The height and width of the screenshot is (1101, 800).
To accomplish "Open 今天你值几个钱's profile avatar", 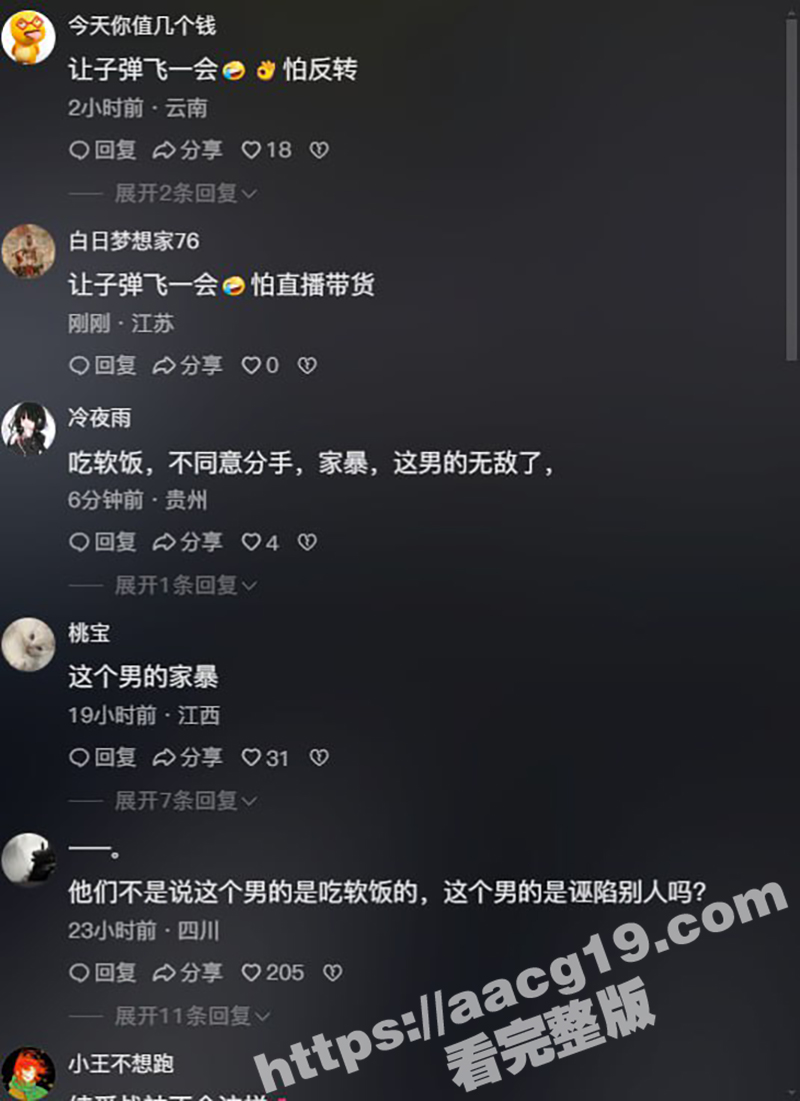I will pos(28,38).
